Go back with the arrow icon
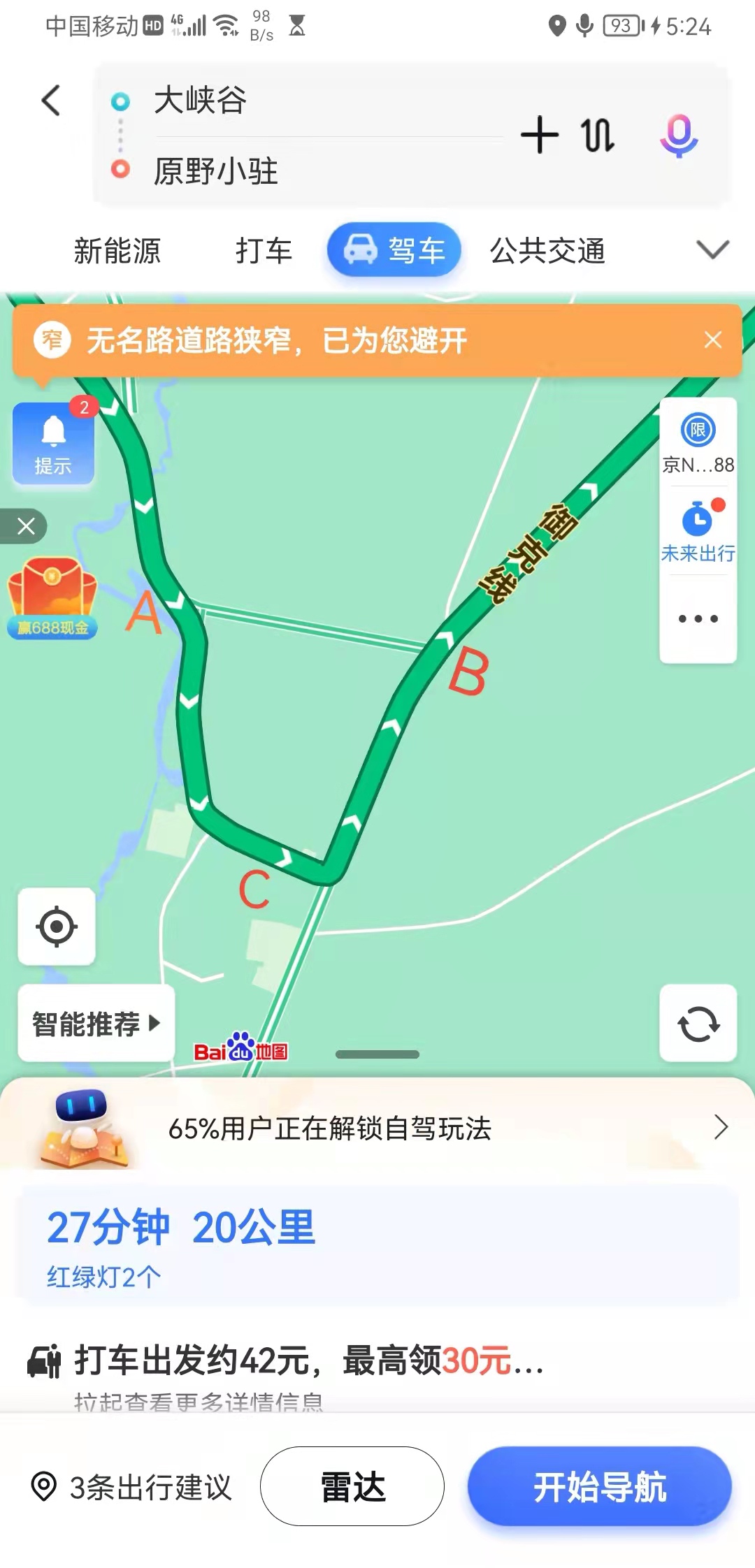The height and width of the screenshot is (1568, 755). click(x=50, y=100)
